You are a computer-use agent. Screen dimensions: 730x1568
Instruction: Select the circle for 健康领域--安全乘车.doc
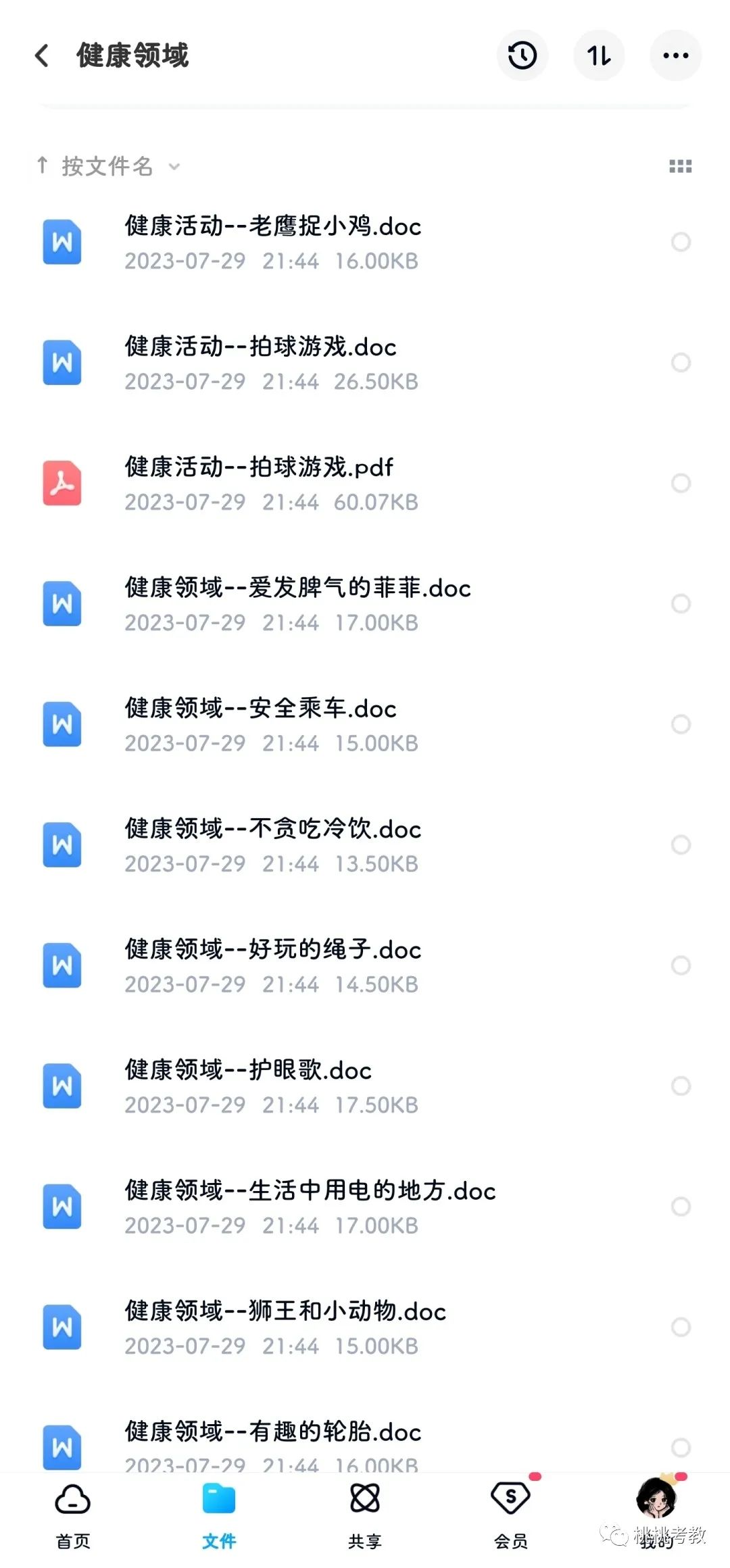(681, 724)
